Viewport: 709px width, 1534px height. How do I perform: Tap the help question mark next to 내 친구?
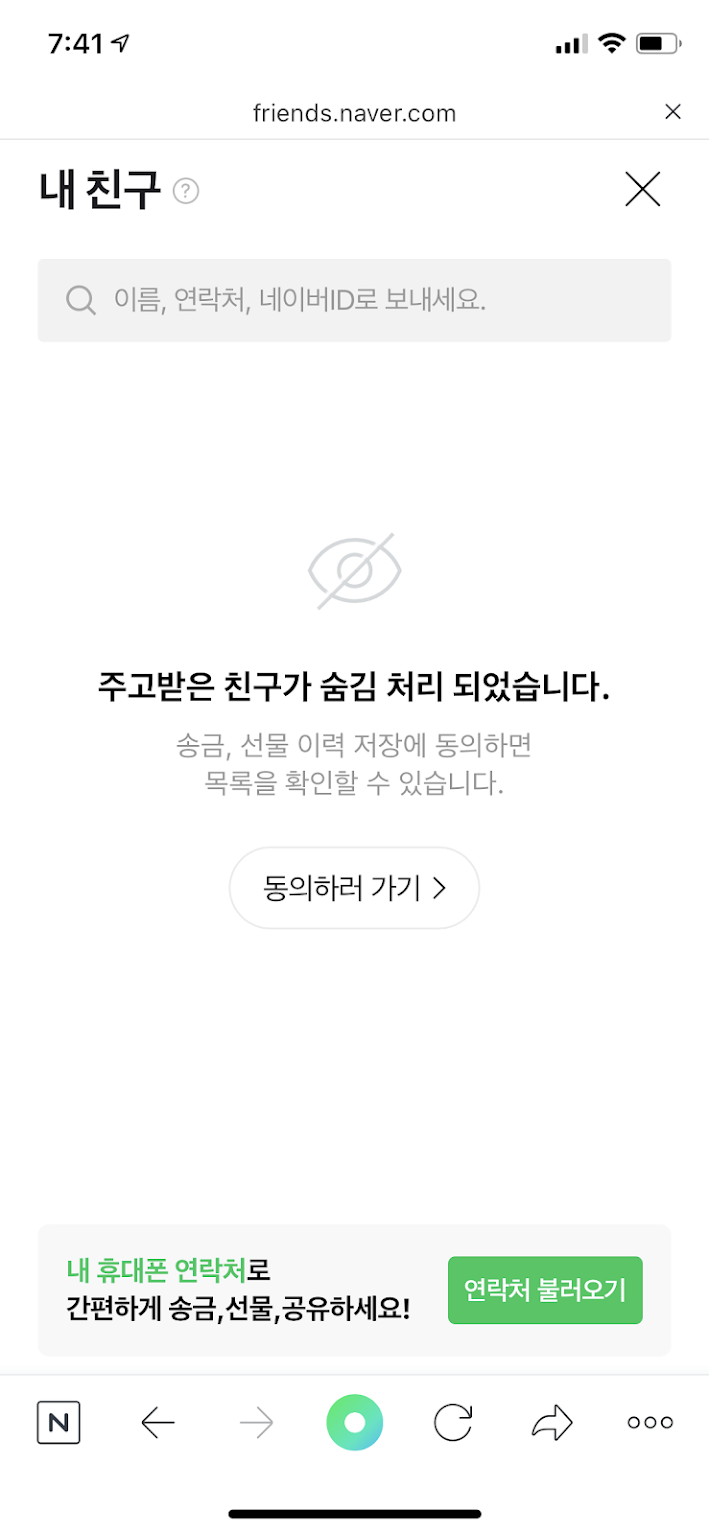click(x=186, y=191)
